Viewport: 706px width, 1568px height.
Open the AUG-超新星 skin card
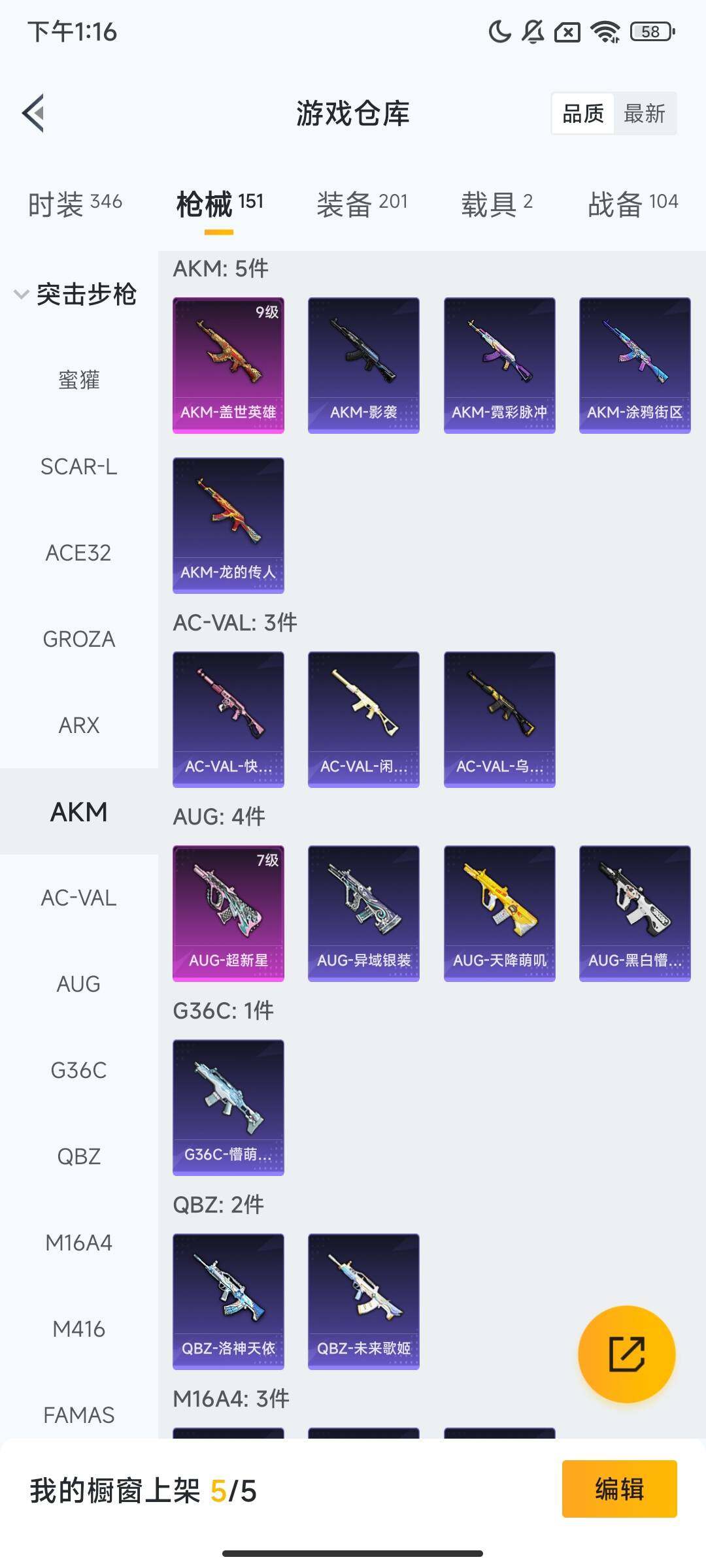pos(228,913)
